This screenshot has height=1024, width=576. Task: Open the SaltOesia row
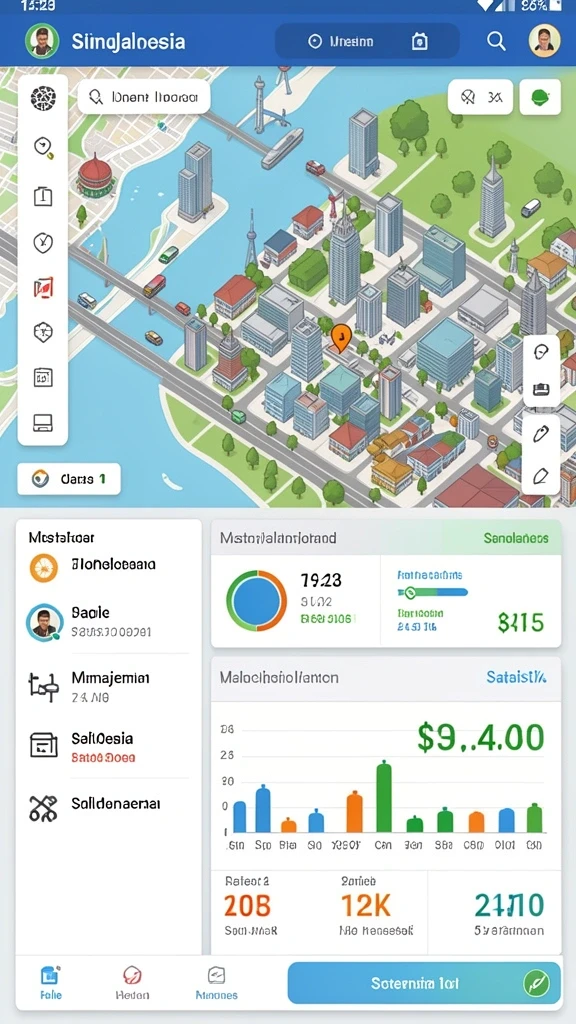click(108, 747)
